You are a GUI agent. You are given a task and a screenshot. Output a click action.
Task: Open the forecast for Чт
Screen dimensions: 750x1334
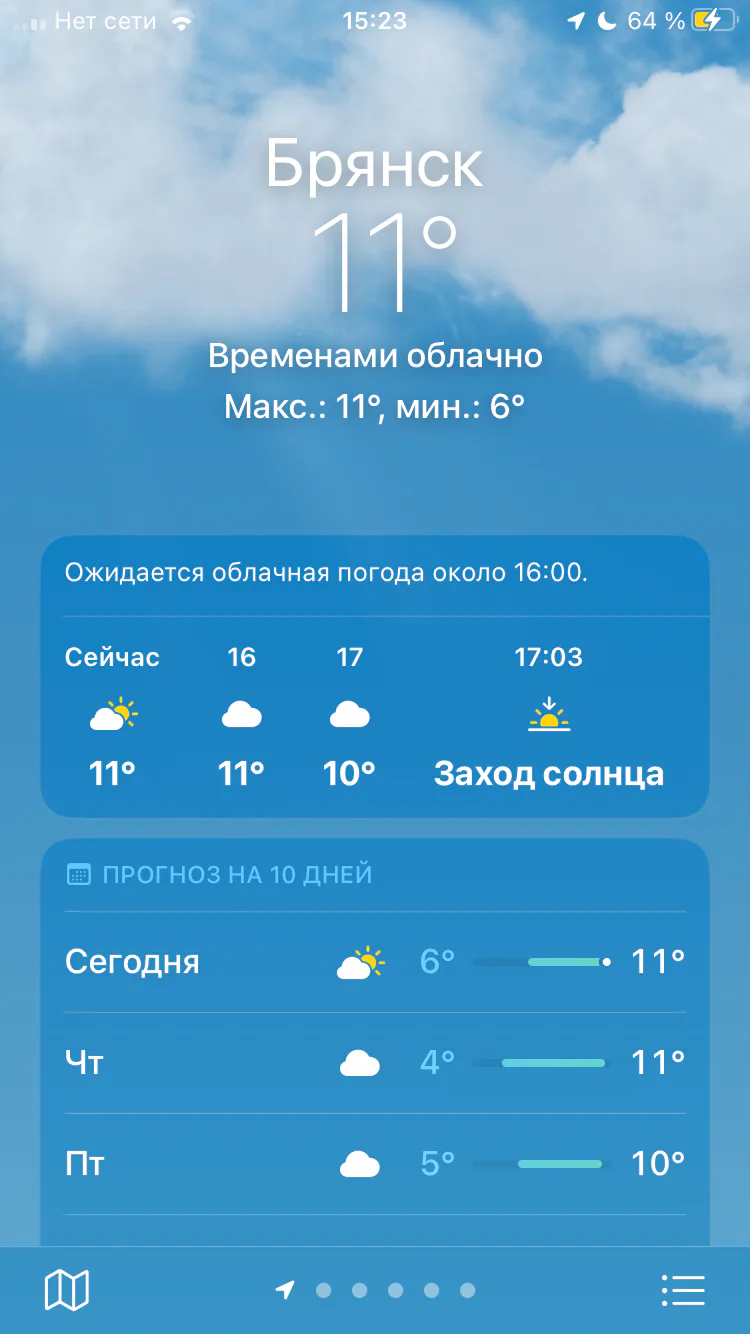click(x=375, y=1062)
